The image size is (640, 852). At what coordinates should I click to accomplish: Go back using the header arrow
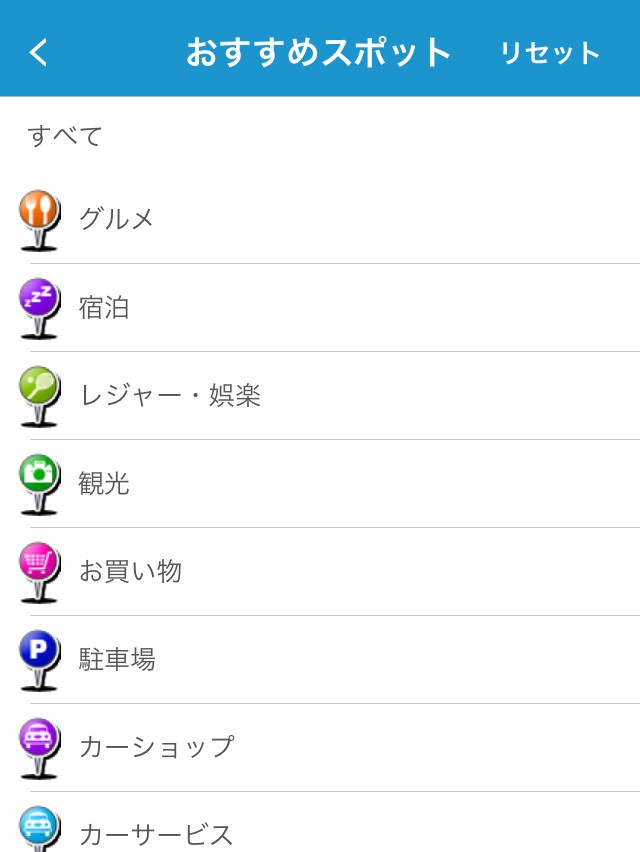(x=39, y=52)
